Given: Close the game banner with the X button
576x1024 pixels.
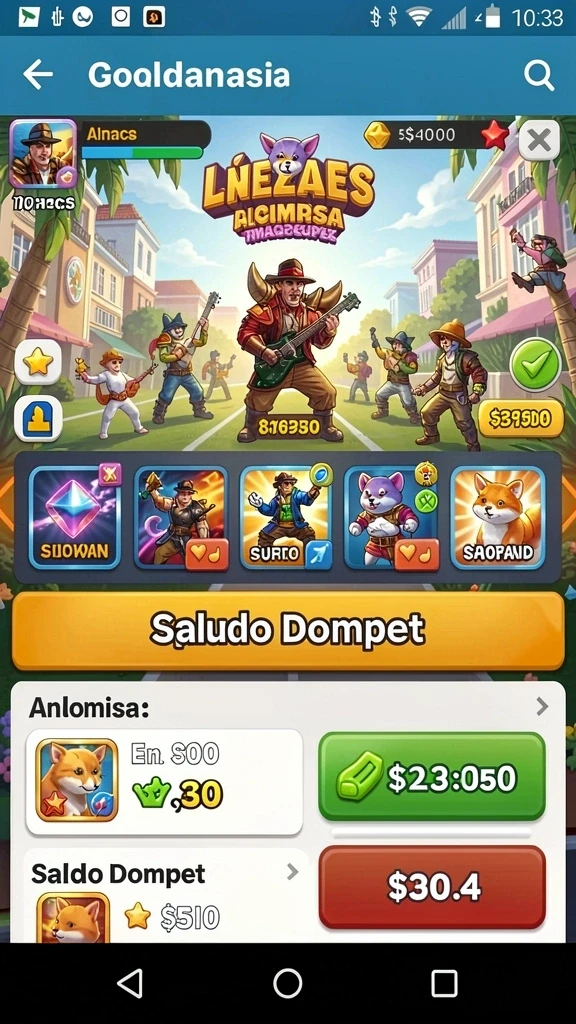Looking at the screenshot, I should click(539, 140).
